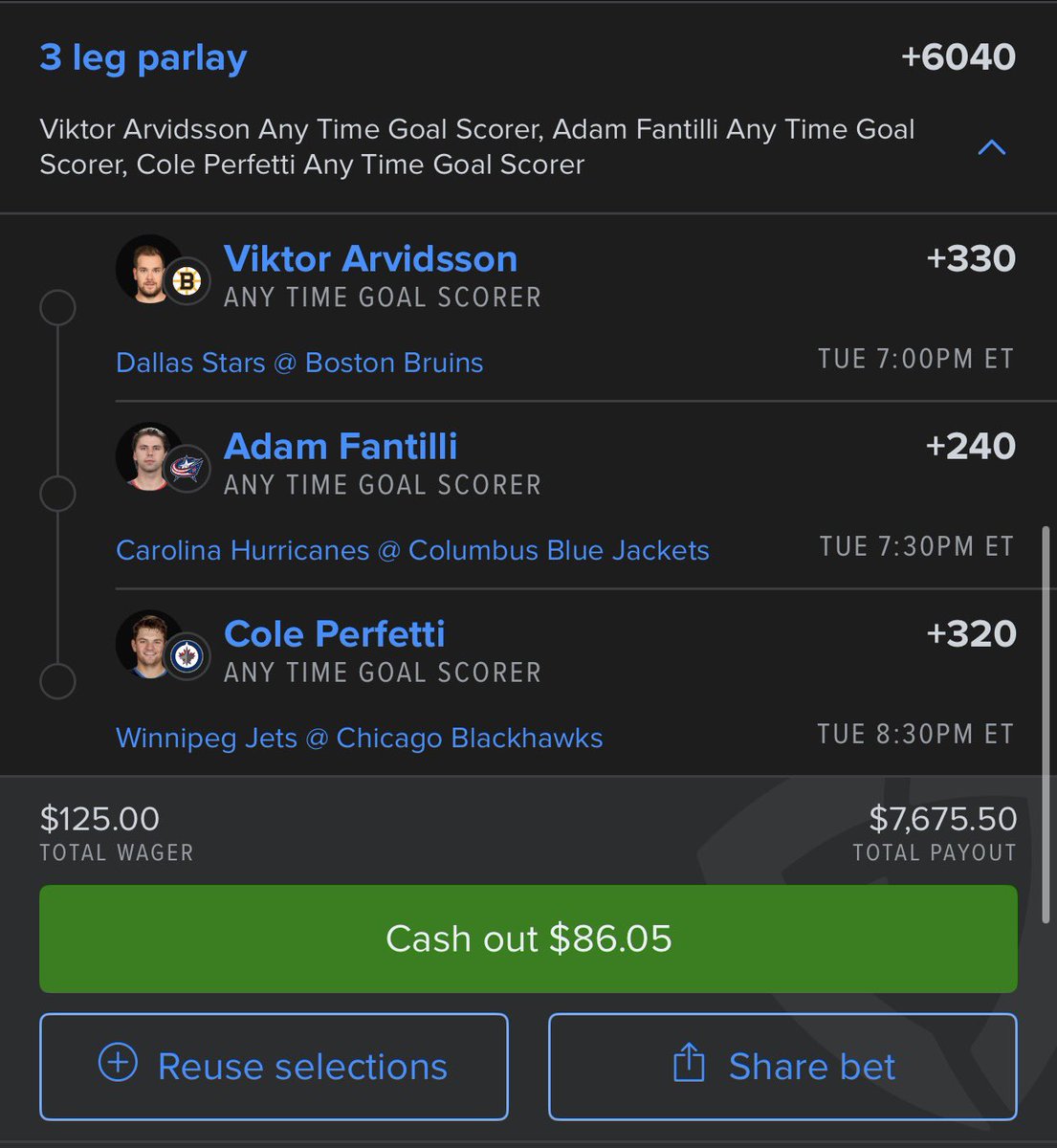Open Carolina Hurricanes @ Columbus Blue Jackets game
The width and height of the screenshot is (1057, 1148).
click(412, 550)
